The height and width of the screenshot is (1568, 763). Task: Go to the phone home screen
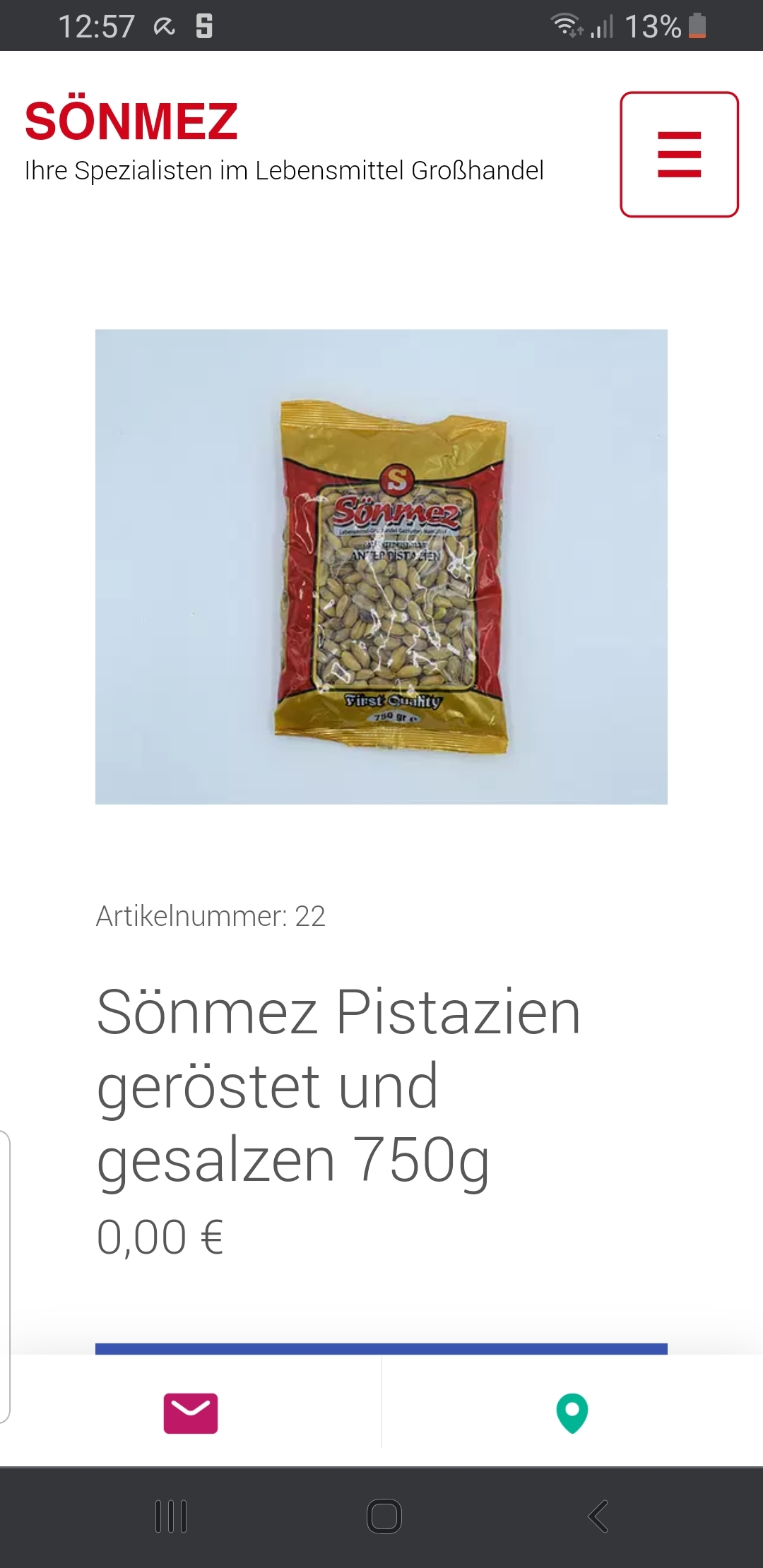point(384,1516)
